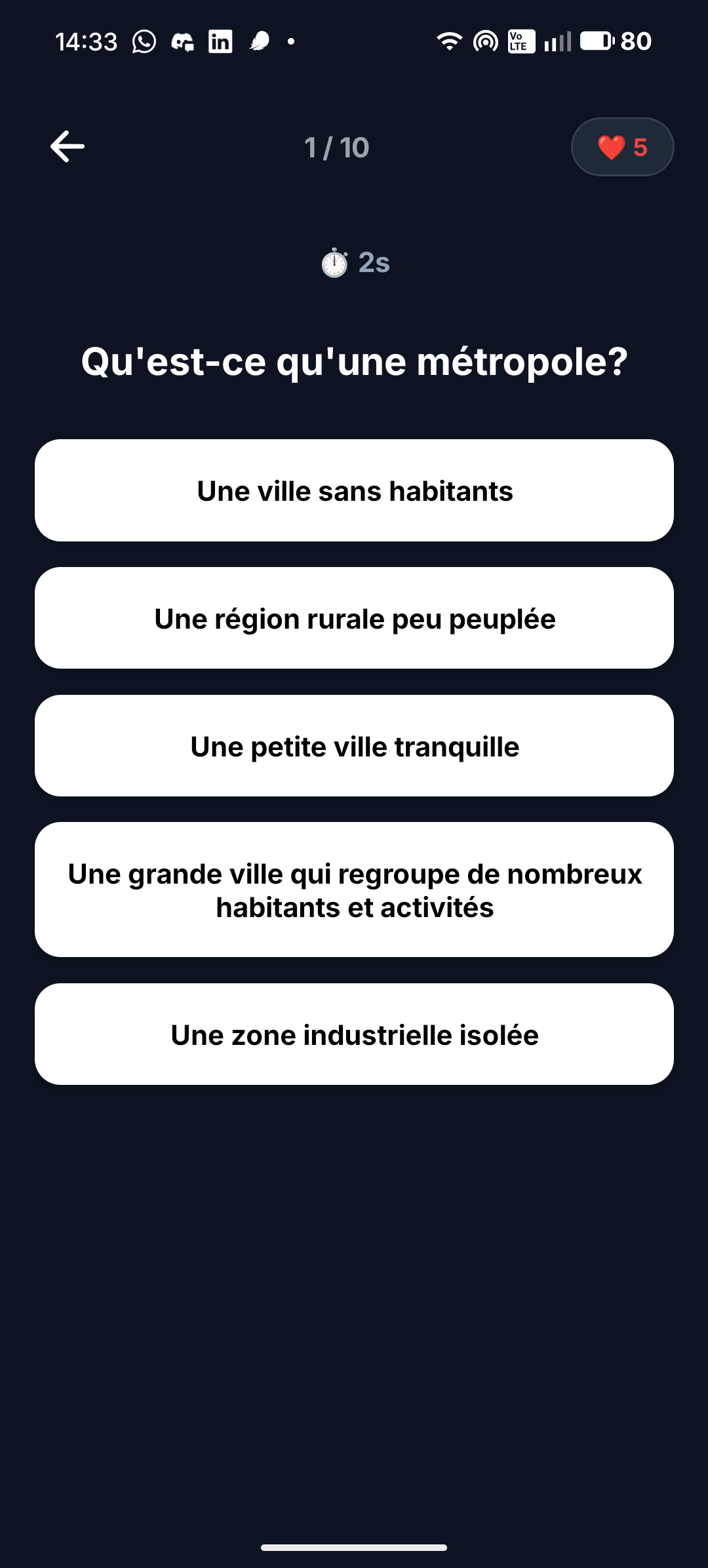Pick 'Une petite ville tranquille' answer
Screen dimensions: 708x1568
(x=354, y=746)
